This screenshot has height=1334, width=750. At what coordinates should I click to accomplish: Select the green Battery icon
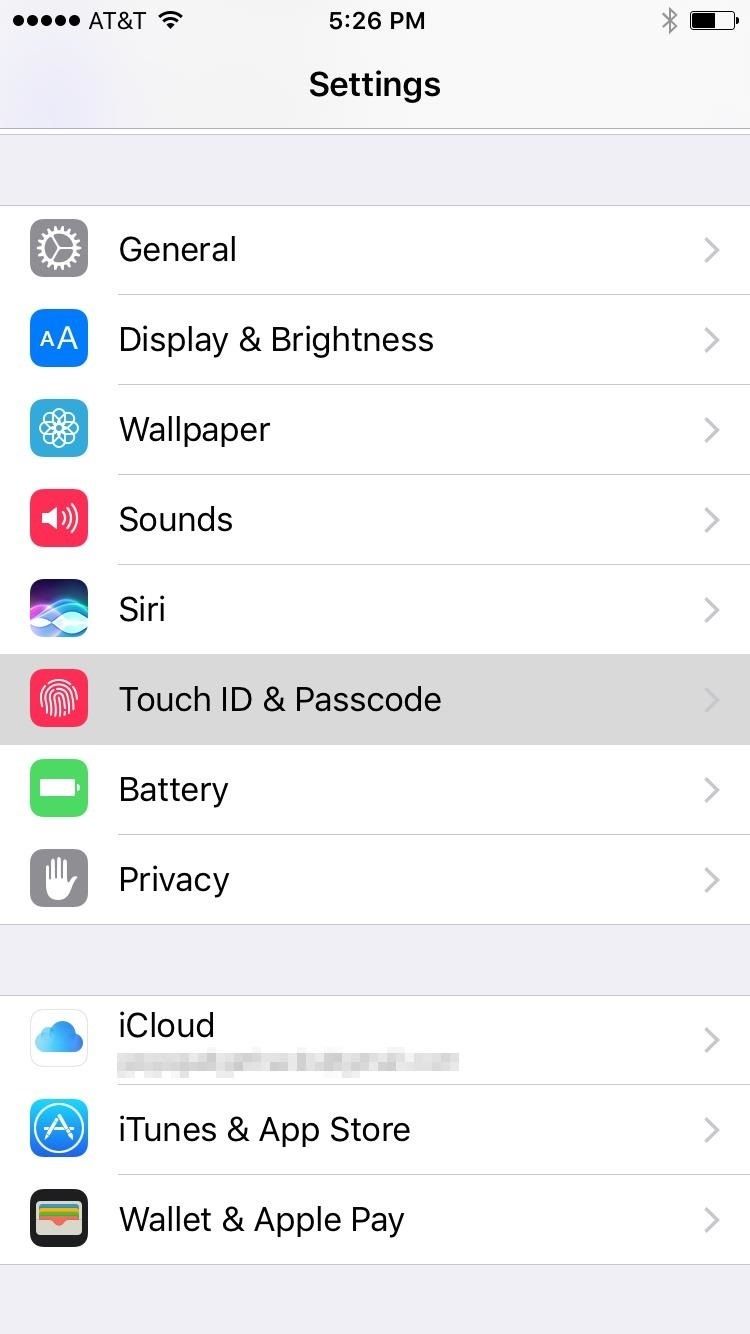tap(58, 789)
